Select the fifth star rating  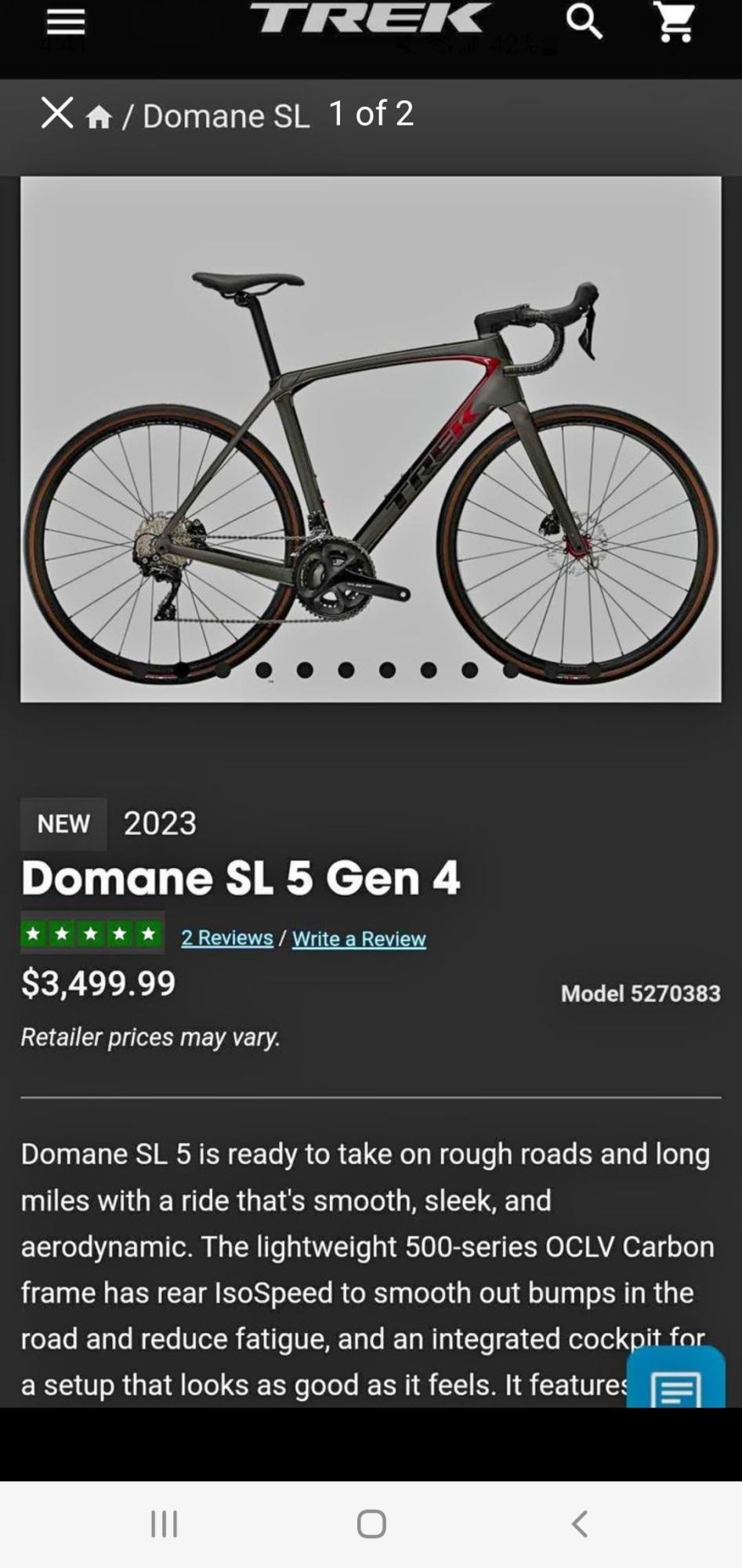coord(148,934)
